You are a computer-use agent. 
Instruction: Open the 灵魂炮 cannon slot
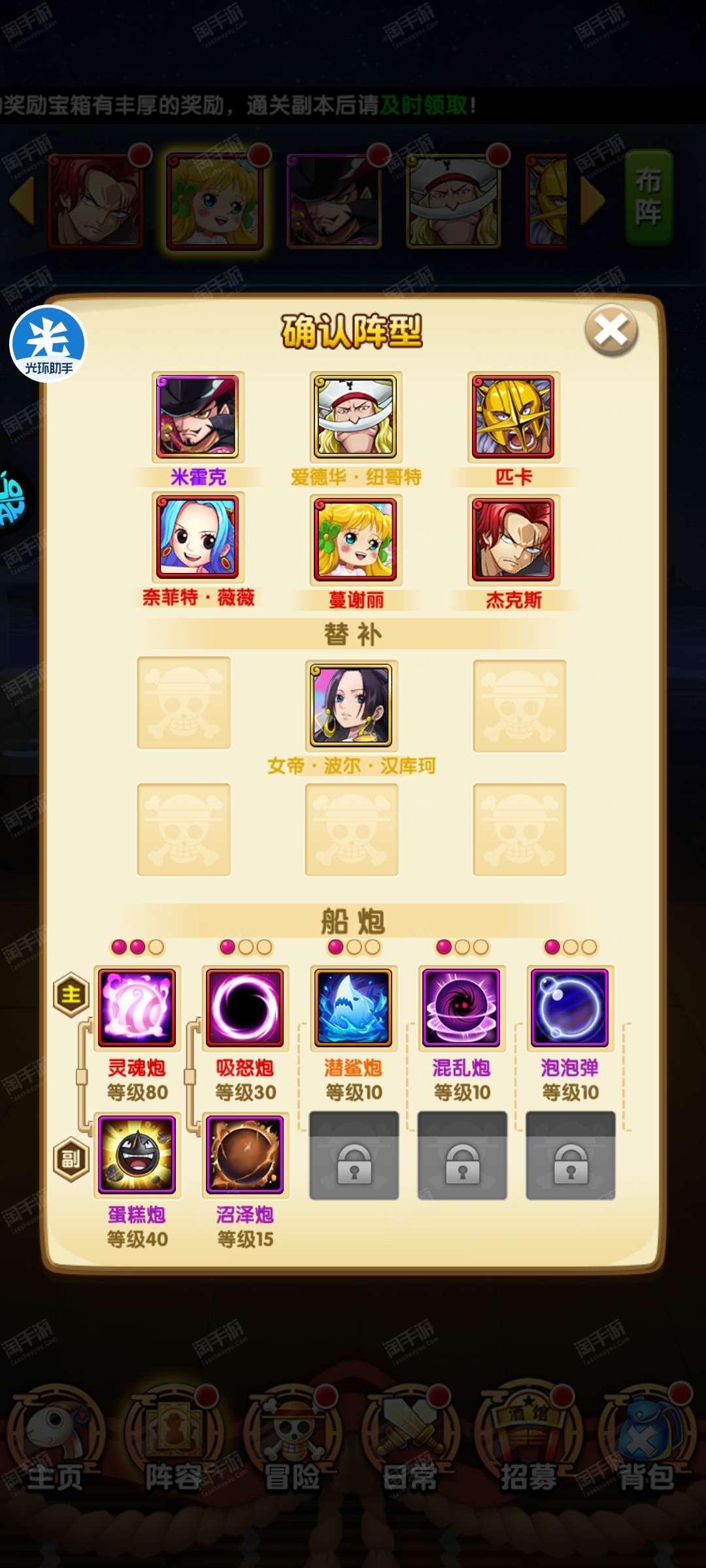pos(137,1007)
